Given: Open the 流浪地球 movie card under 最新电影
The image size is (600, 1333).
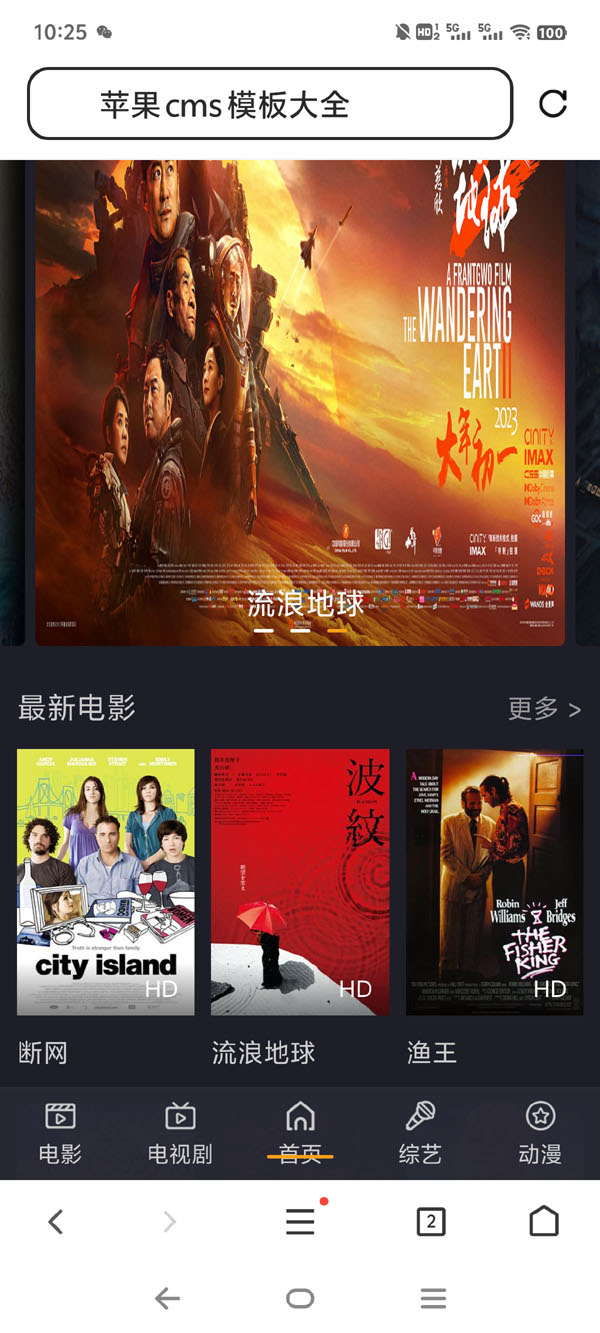Looking at the screenshot, I should click(x=300, y=882).
